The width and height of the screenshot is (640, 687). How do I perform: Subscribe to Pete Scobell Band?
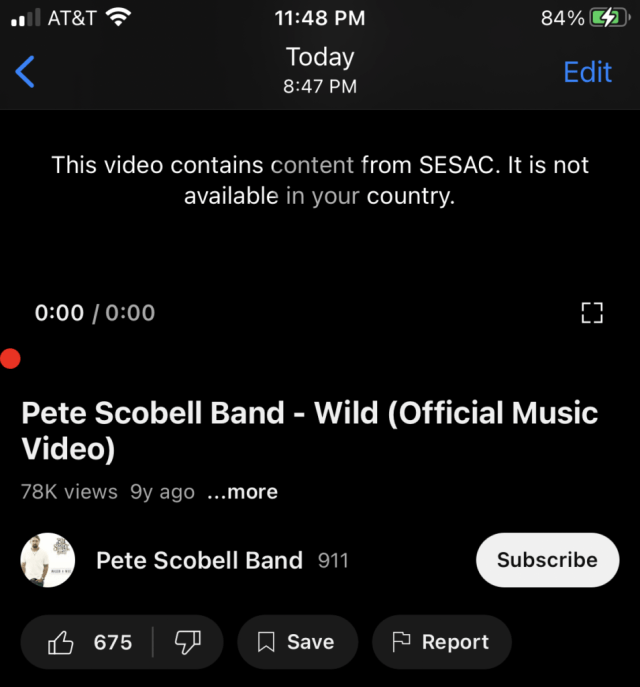547,560
